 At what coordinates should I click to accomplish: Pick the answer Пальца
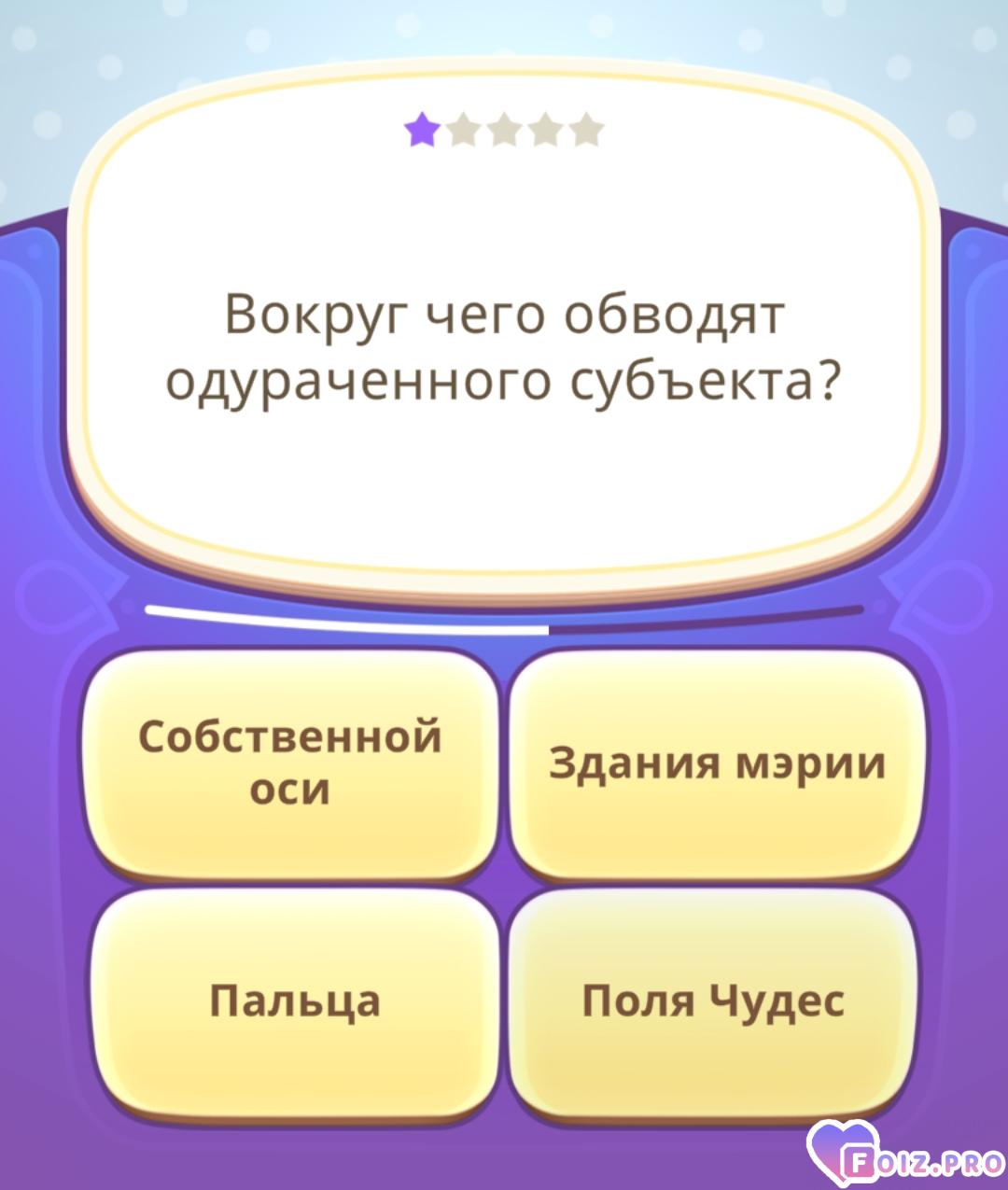(294, 1001)
